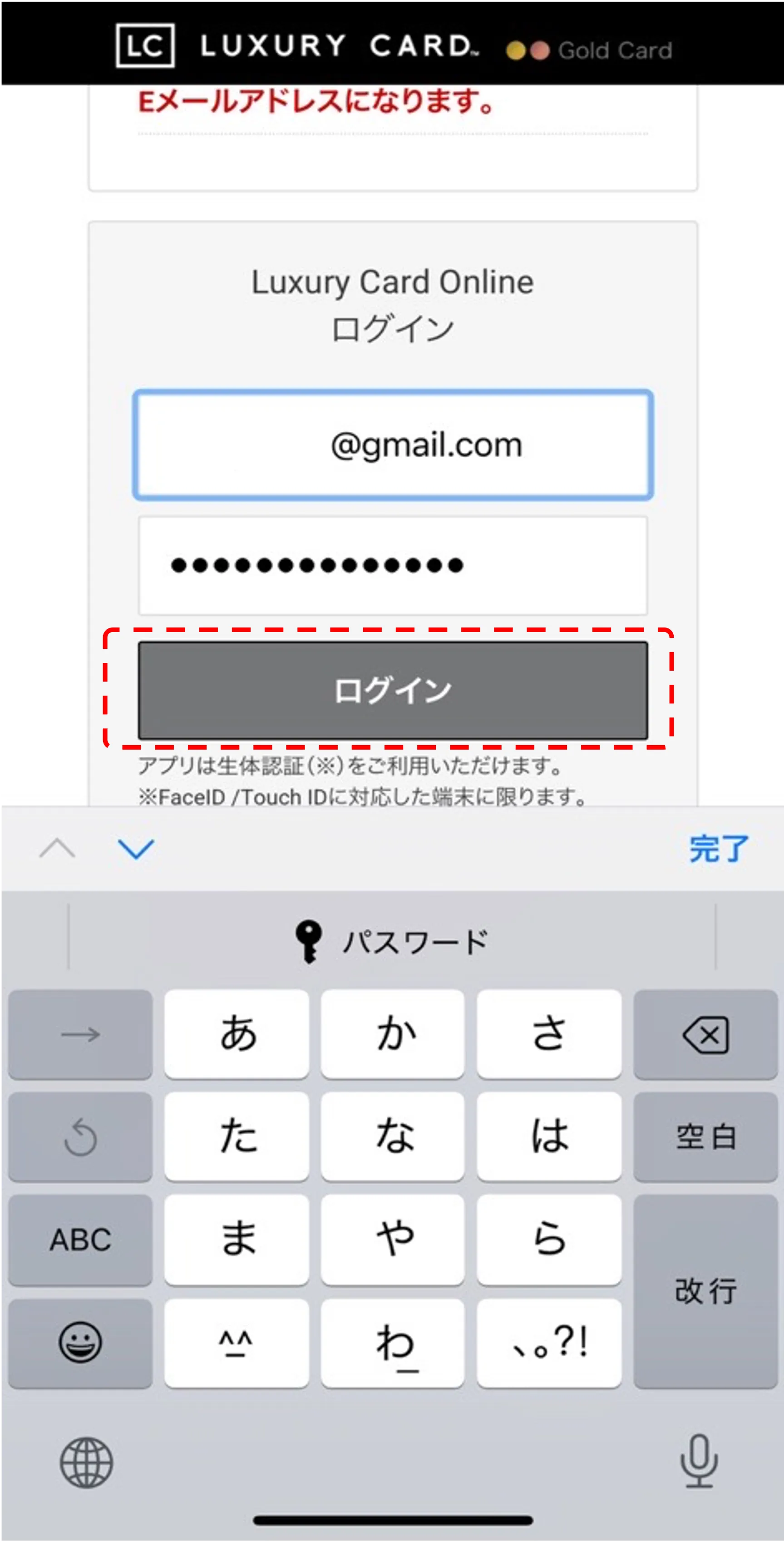The image size is (784, 1542).
Task: Tap the 改行 return key
Action: (705, 1291)
